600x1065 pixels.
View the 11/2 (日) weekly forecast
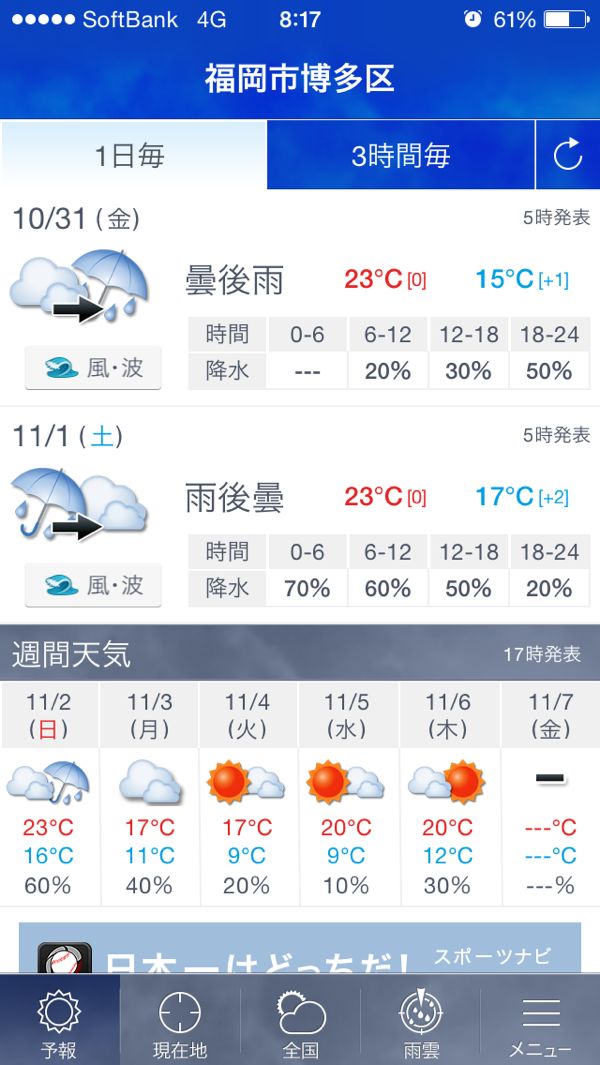tap(50, 793)
